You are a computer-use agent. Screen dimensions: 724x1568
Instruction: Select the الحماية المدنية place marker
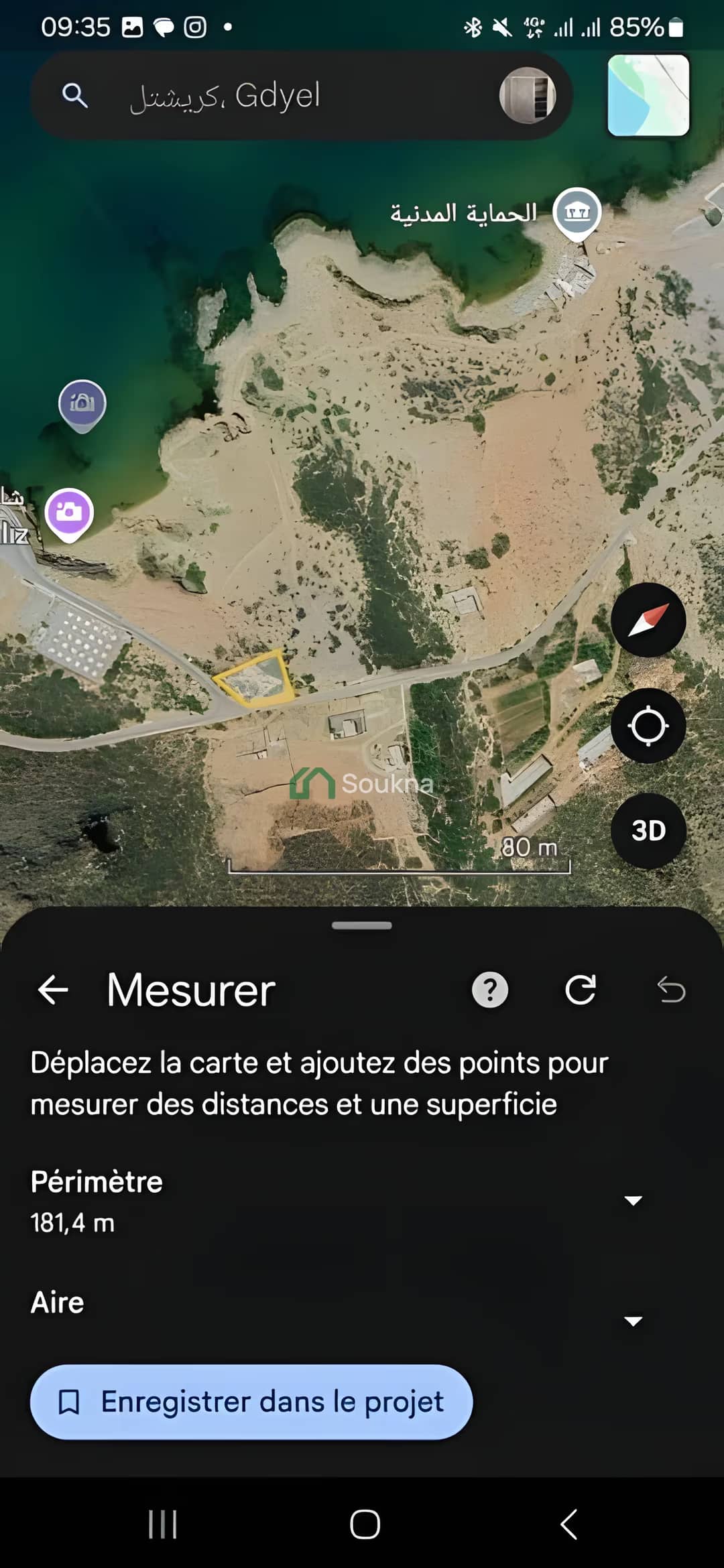(577, 212)
